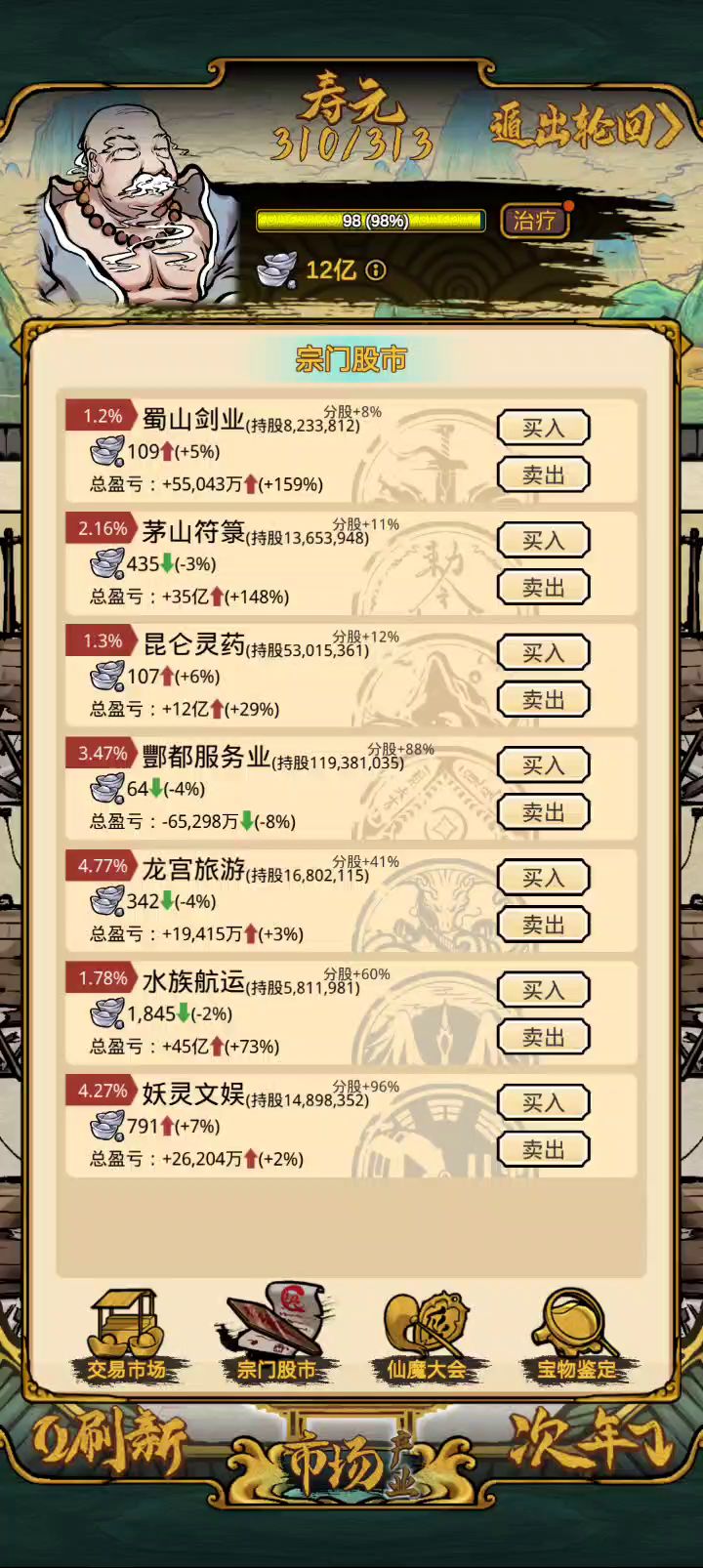Open the 仙魔大会 tab
The width and height of the screenshot is (703, 1568).
(427, 1338)
